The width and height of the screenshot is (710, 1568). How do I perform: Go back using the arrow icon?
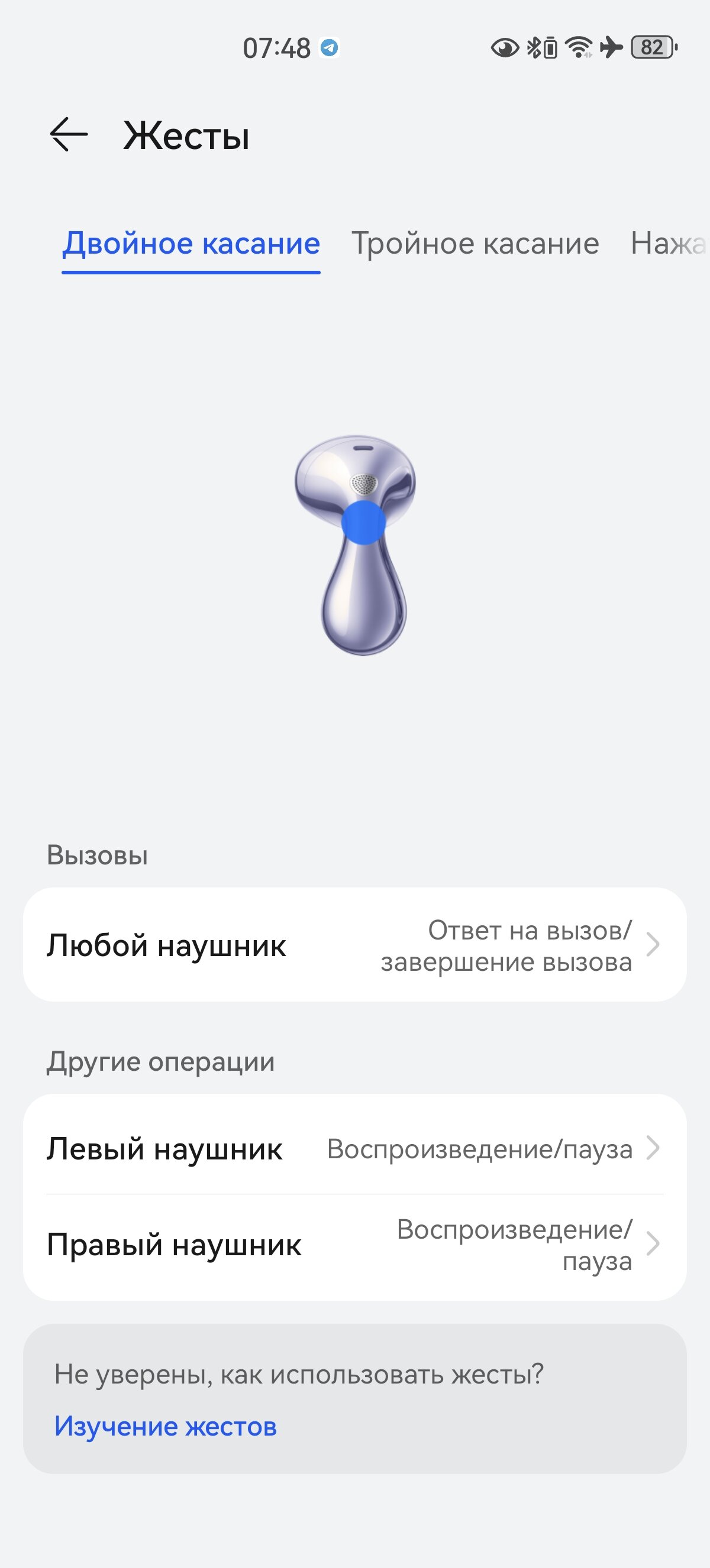pos(69,135)
